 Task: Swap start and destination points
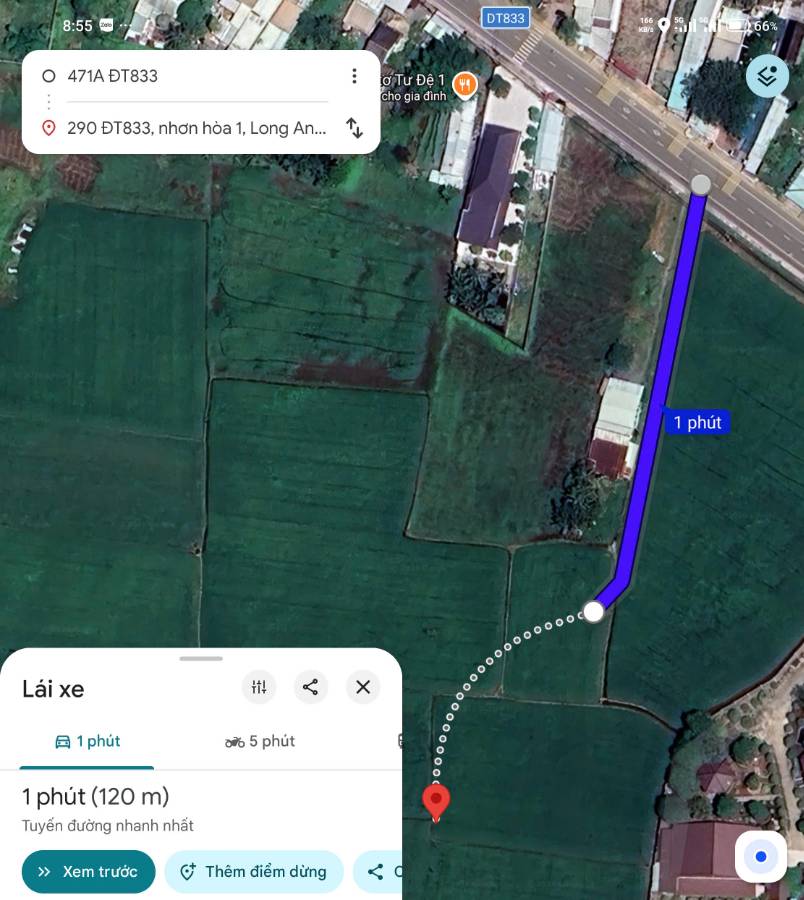tap(354, 127)
